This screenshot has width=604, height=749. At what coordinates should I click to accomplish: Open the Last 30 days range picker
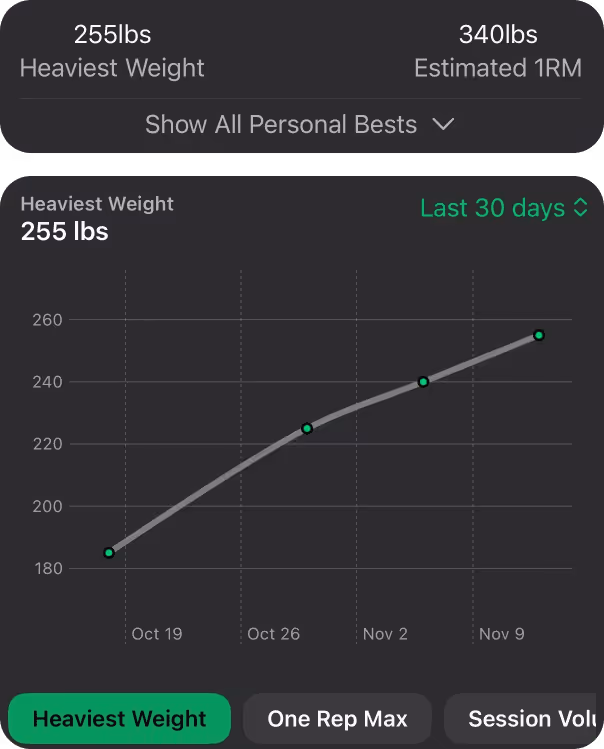click(505, 208)
